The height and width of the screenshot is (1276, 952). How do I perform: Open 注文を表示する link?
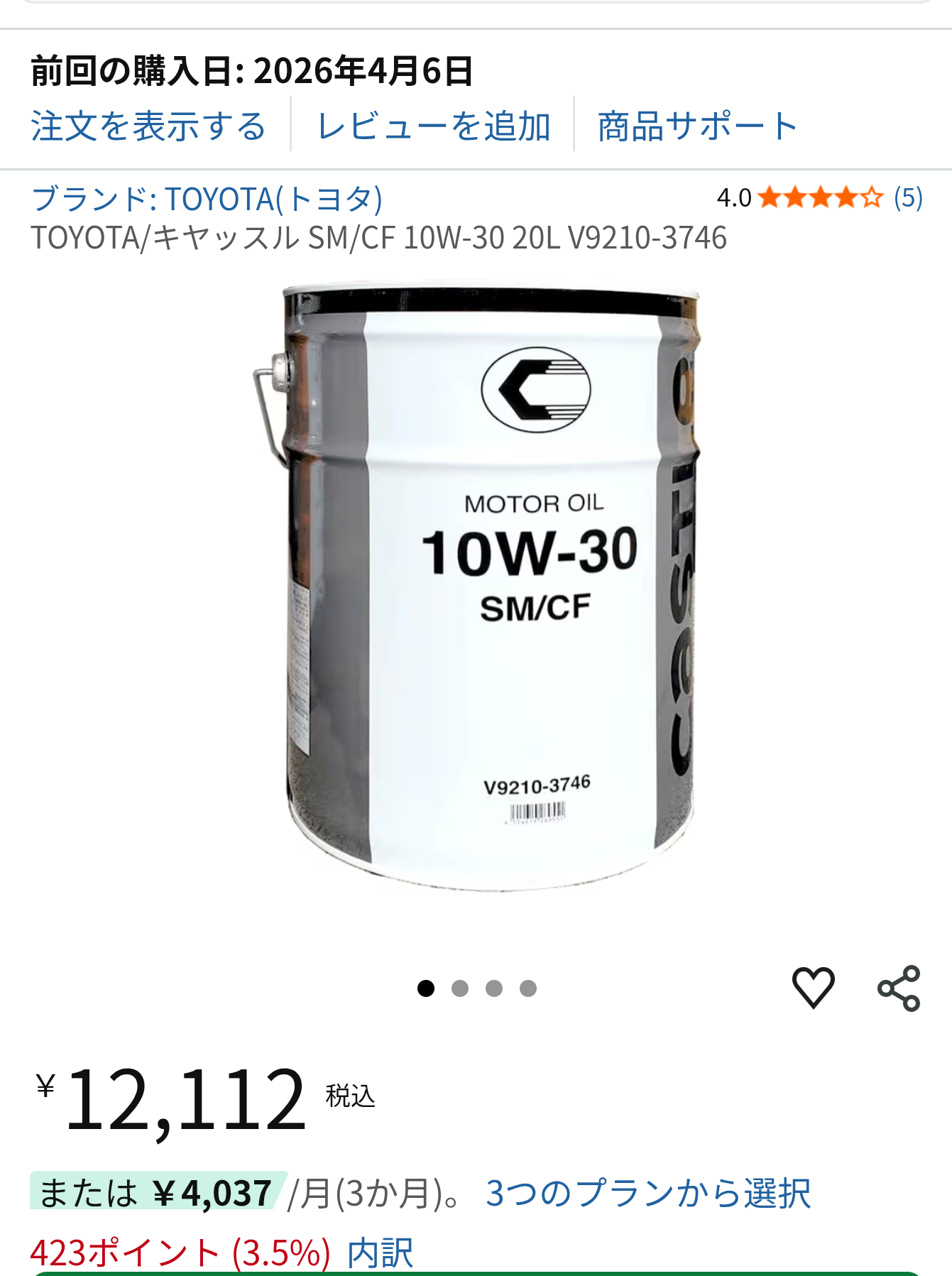tap(148, 126)
